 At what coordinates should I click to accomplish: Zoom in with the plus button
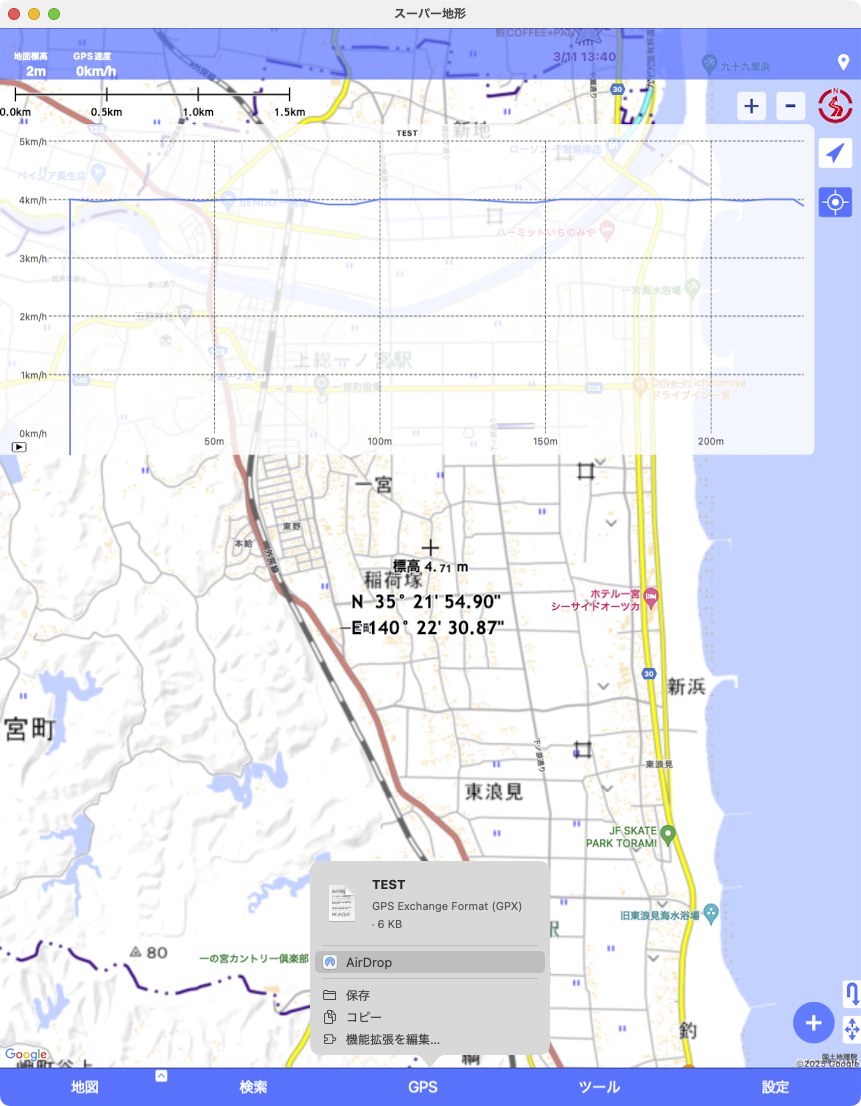(x=752, y=105)
